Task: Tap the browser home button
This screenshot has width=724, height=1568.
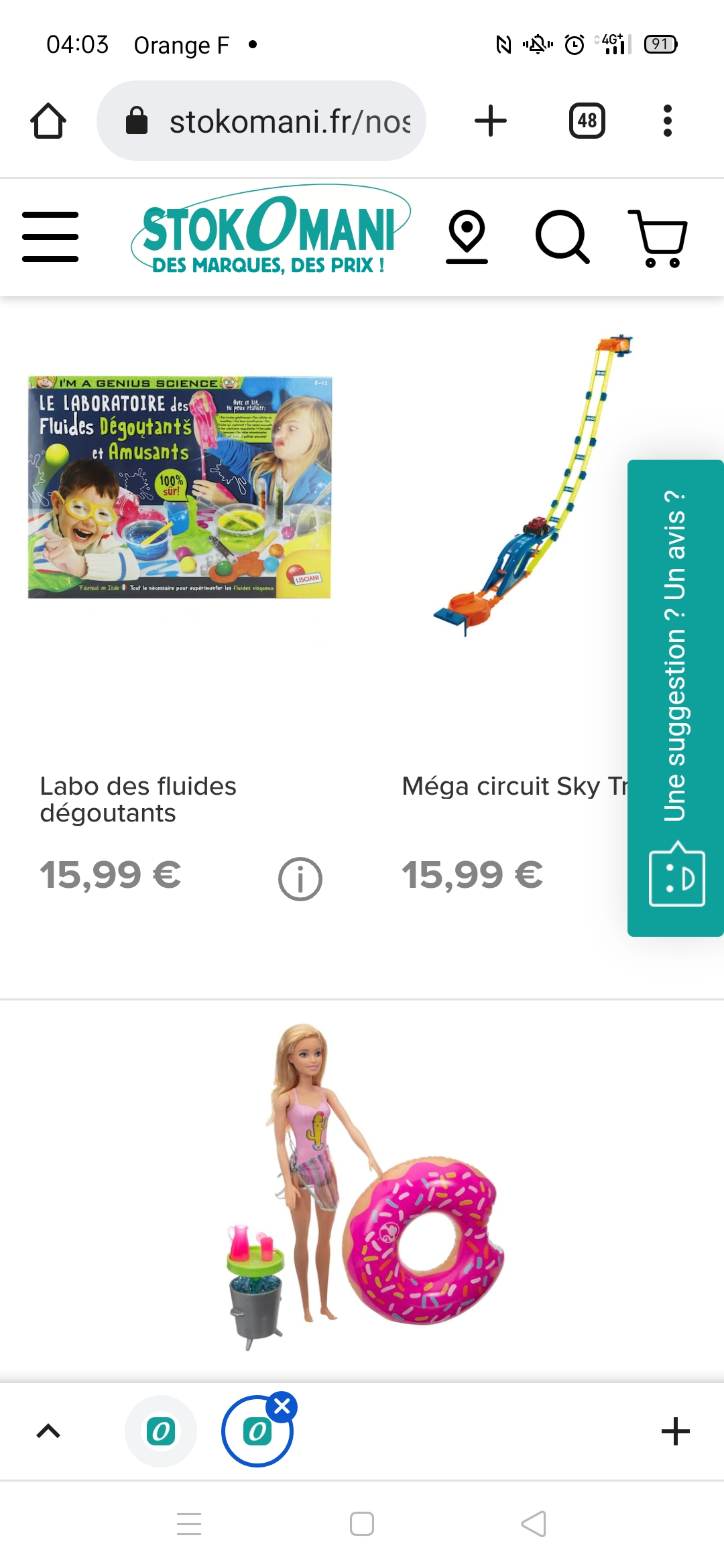Action: tap(48, 121)
